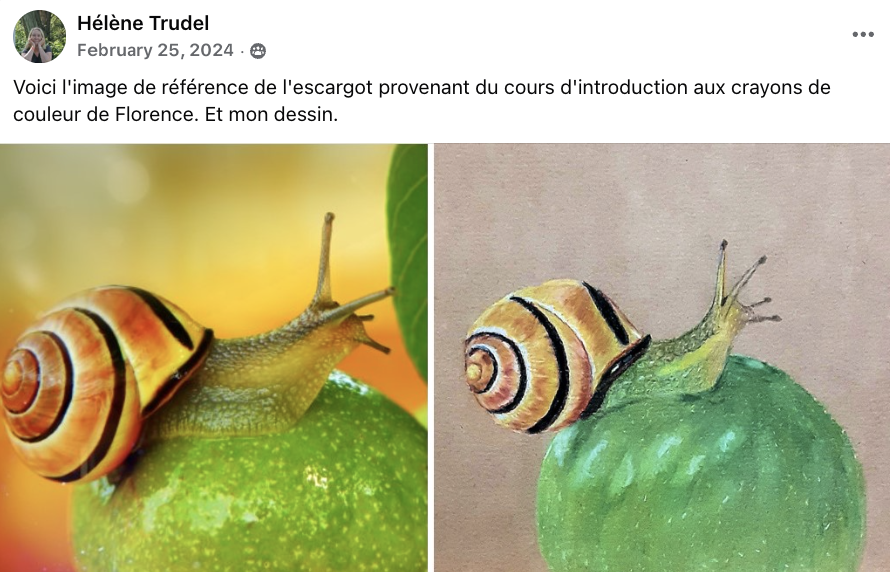This screenshot has height=572, width=890.
Task: Check the post's audience icon
Action: [x=258, y=51]
